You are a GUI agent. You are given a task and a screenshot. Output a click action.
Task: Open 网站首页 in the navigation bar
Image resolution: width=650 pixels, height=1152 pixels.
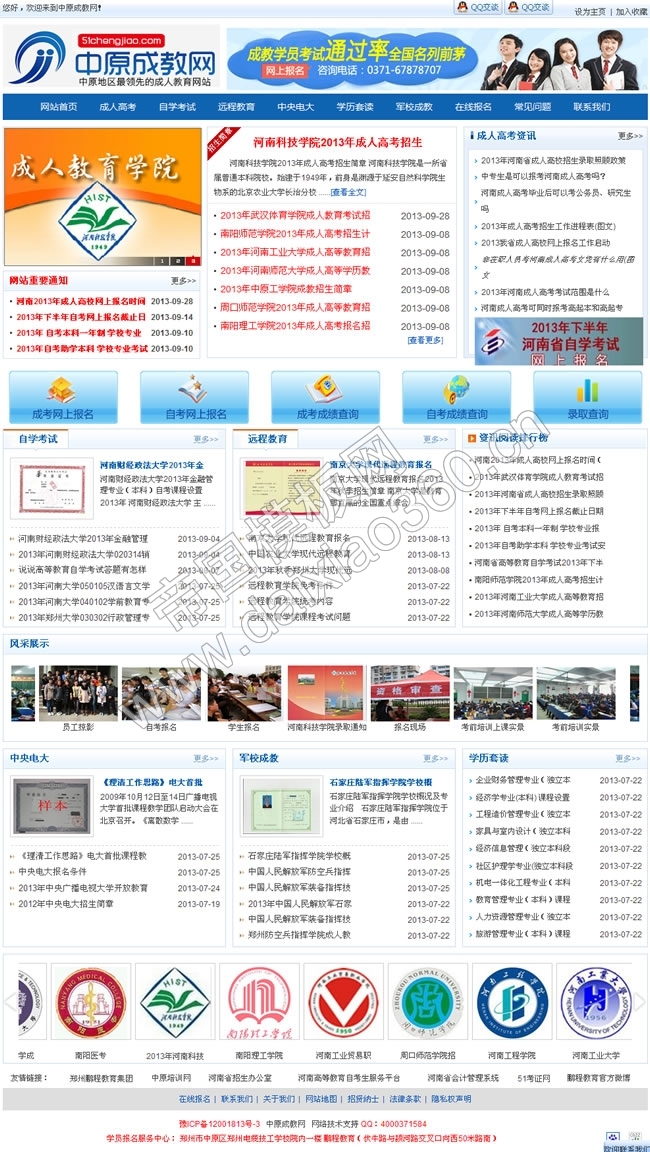click(58, 107)
